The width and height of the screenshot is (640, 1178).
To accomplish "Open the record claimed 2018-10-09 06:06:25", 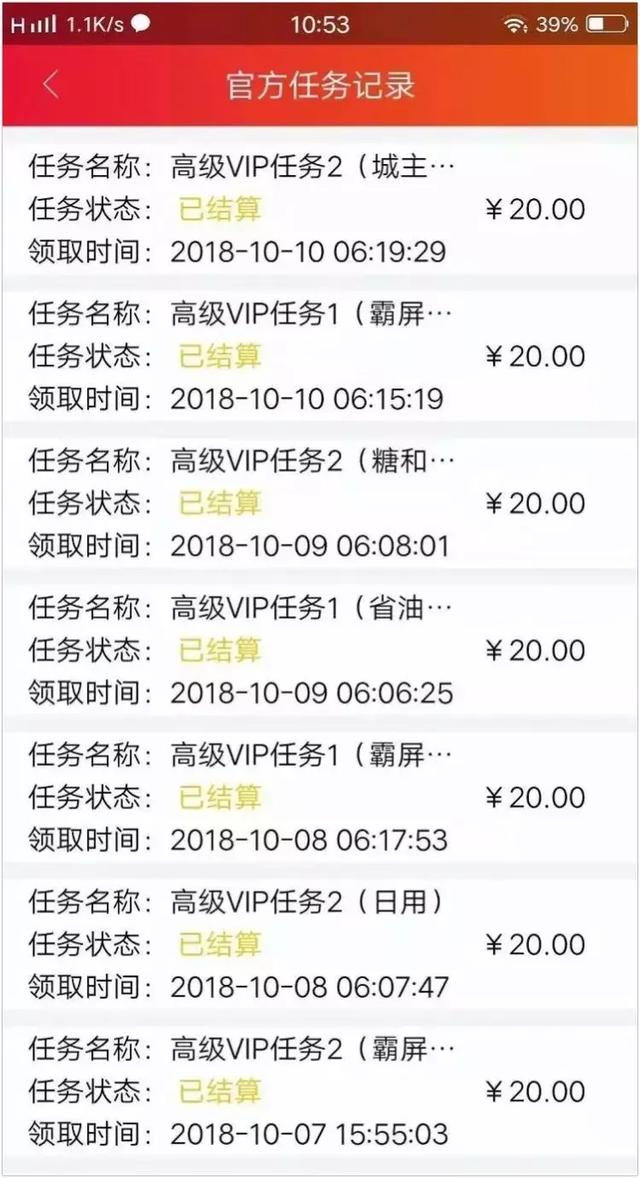I will click(320, 651).
